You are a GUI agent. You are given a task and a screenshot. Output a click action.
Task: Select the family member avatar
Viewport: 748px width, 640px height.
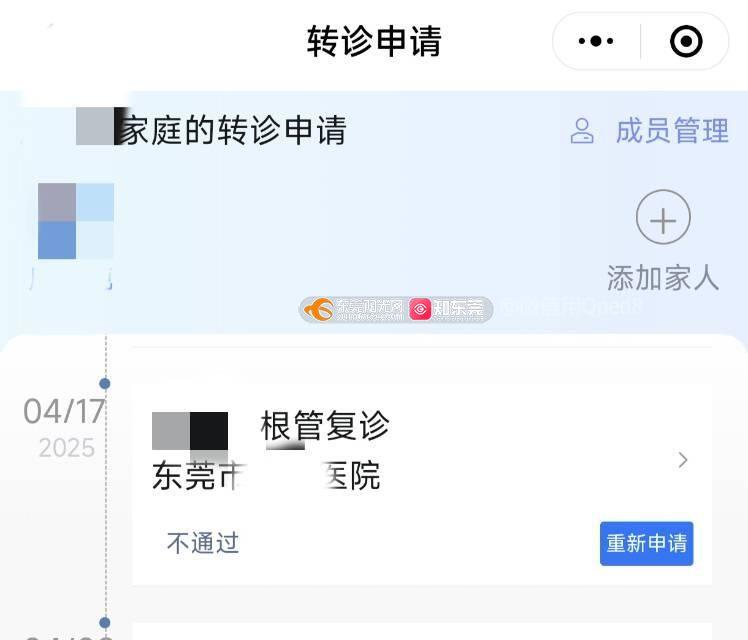click(x=76, y=221)
